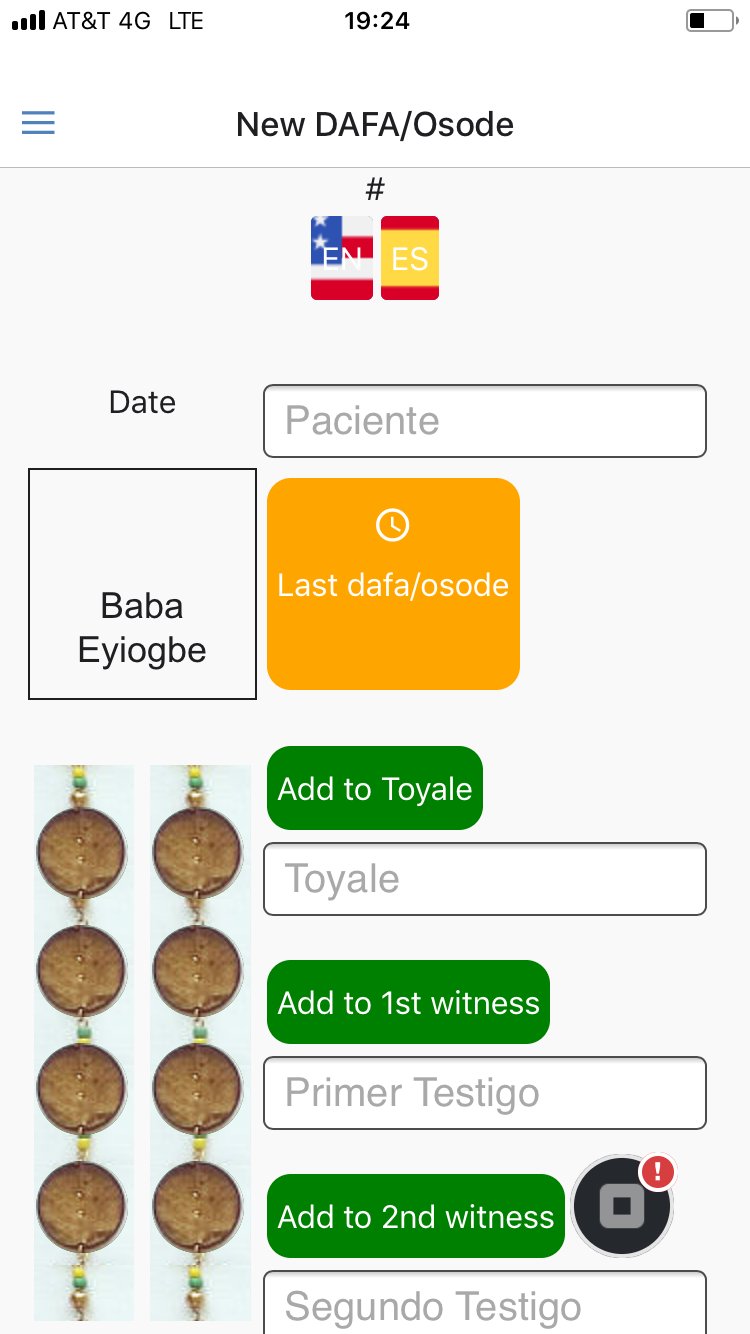Viewport: 750px width, 1334px height.
Task: Tap the floating stop recording button
Action: point(622,1206)
